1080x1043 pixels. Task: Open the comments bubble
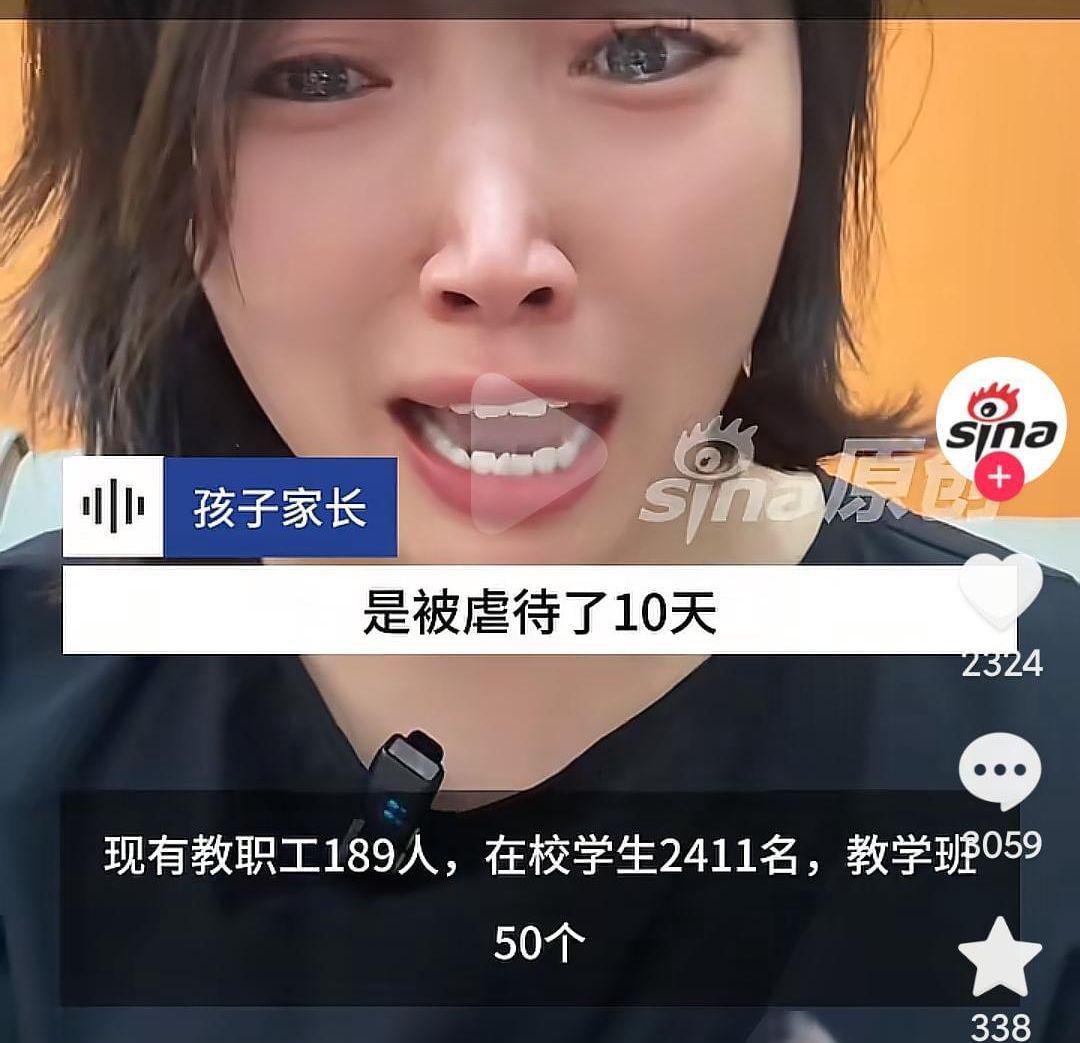(1000, 771)
